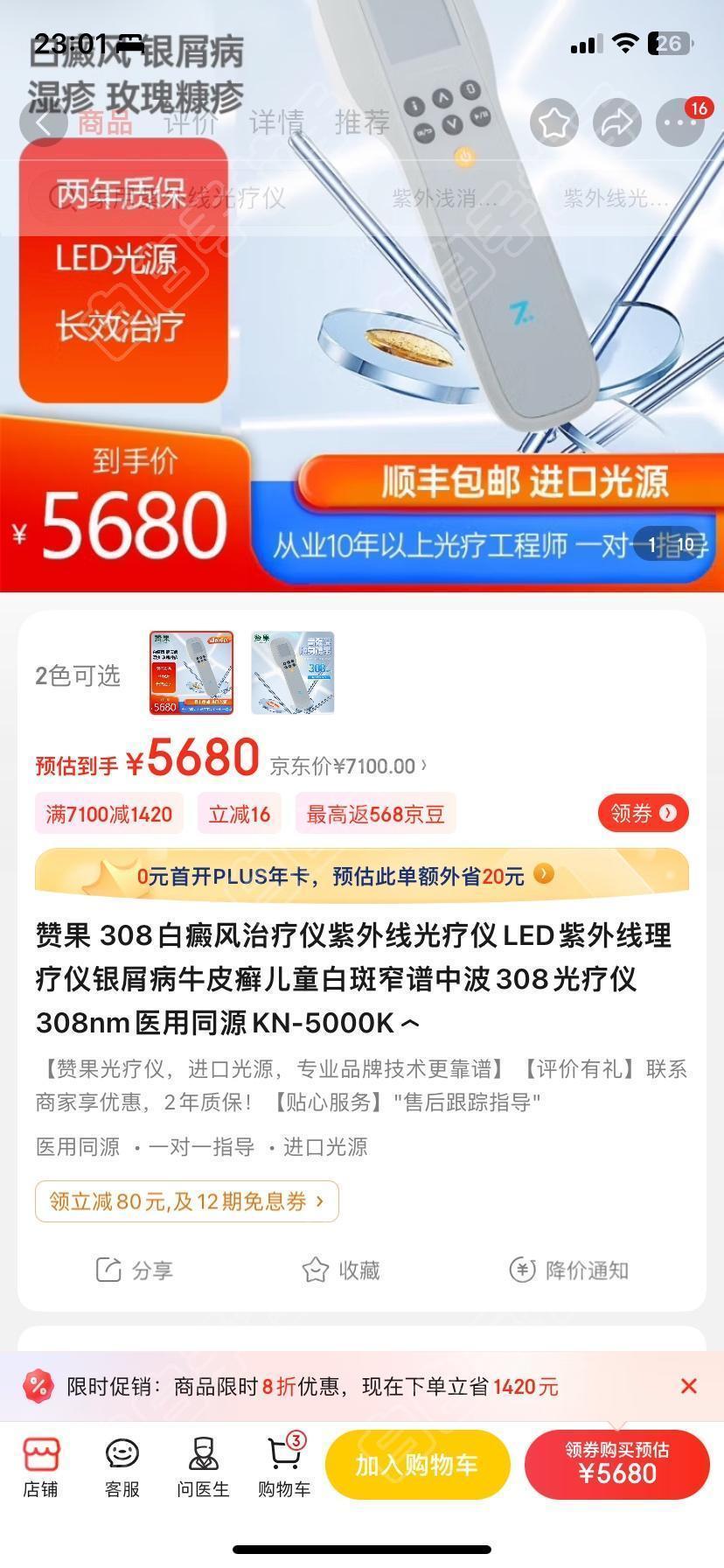Expand the full product title
This screenshot has width=724, height=1568.
[x=411, y=1023]
